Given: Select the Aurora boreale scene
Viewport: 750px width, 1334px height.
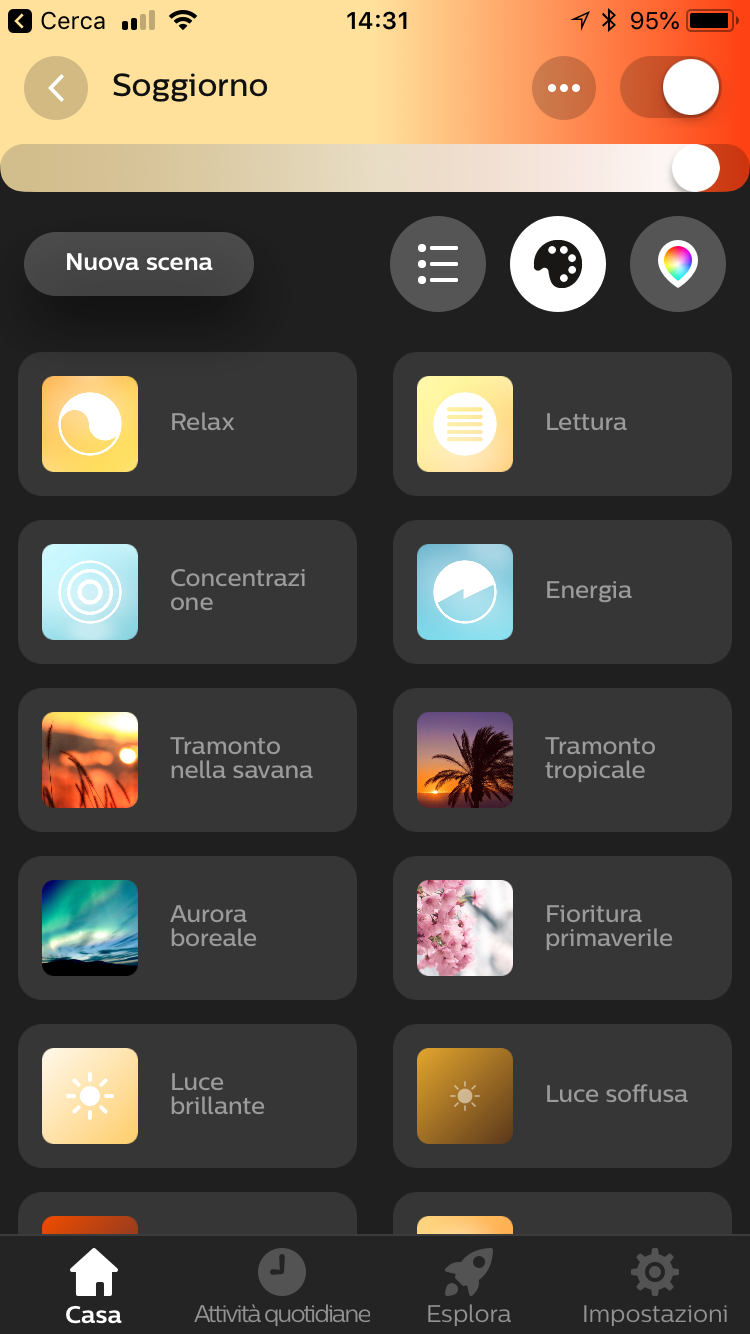Looking at the screenshot, I should (187, 928).
